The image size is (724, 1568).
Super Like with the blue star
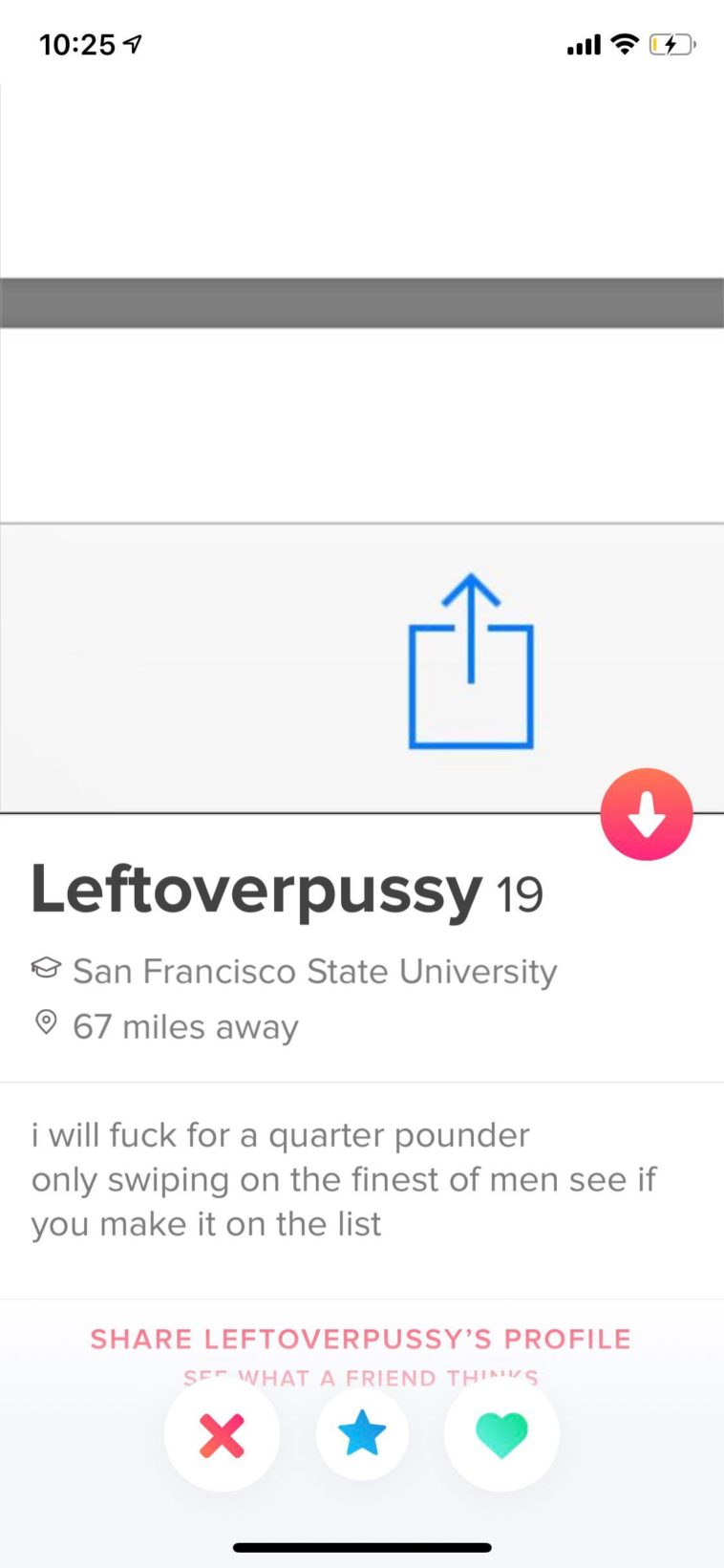[x=362, y=1434]
